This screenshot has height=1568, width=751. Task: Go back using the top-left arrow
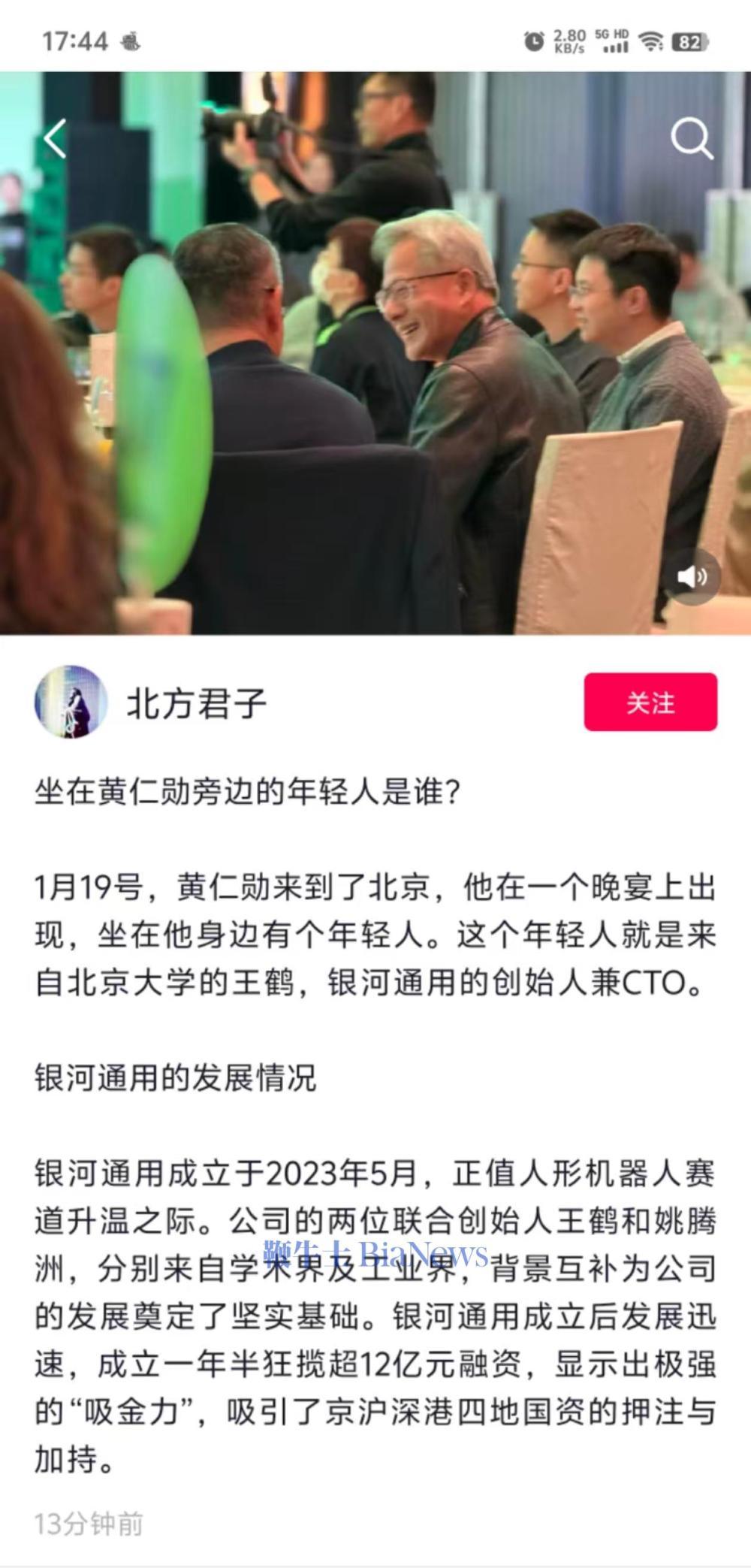(55, 138)
